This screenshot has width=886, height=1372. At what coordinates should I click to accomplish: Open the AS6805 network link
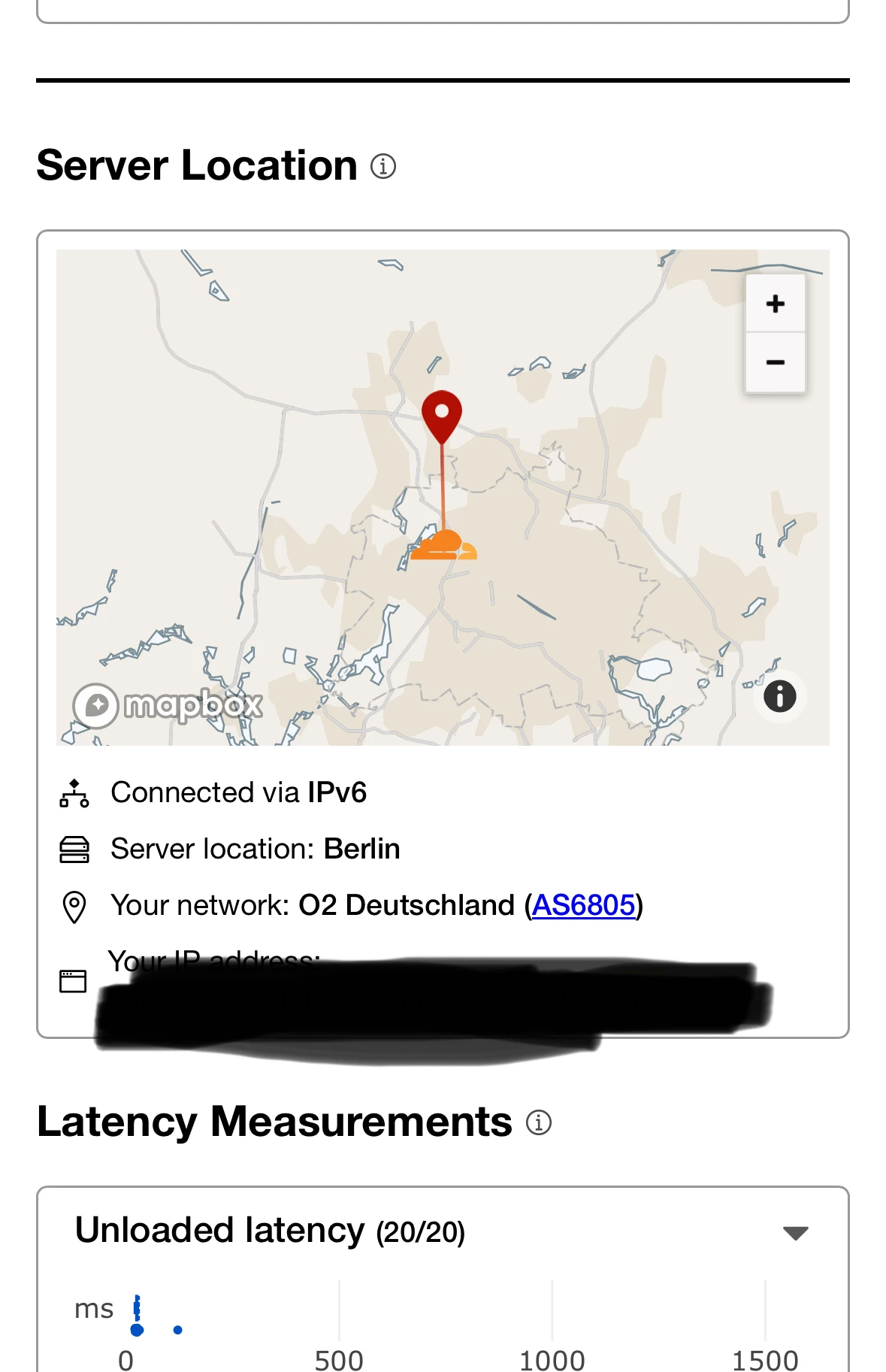click(x=583, y=905)
